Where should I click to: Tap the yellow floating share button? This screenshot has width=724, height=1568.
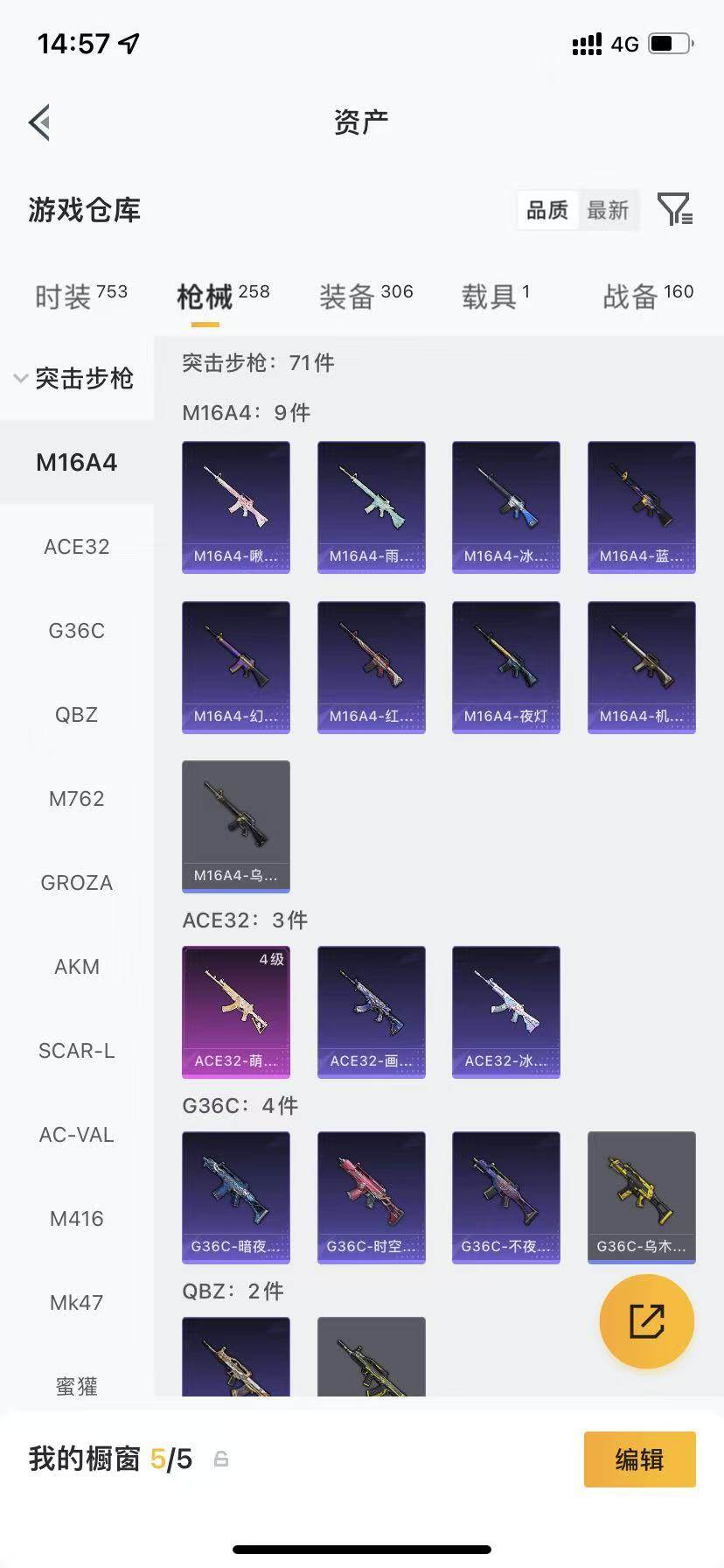pos(647,1321)
